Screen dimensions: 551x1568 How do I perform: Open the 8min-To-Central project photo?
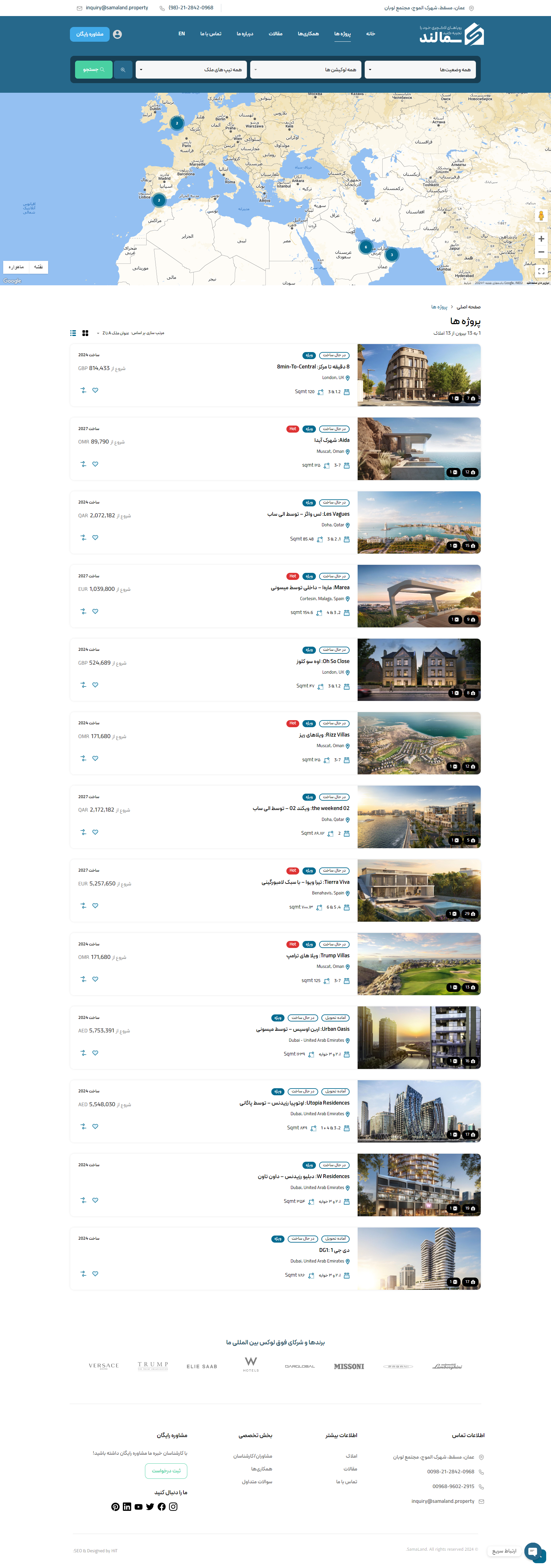coord(419,375)
